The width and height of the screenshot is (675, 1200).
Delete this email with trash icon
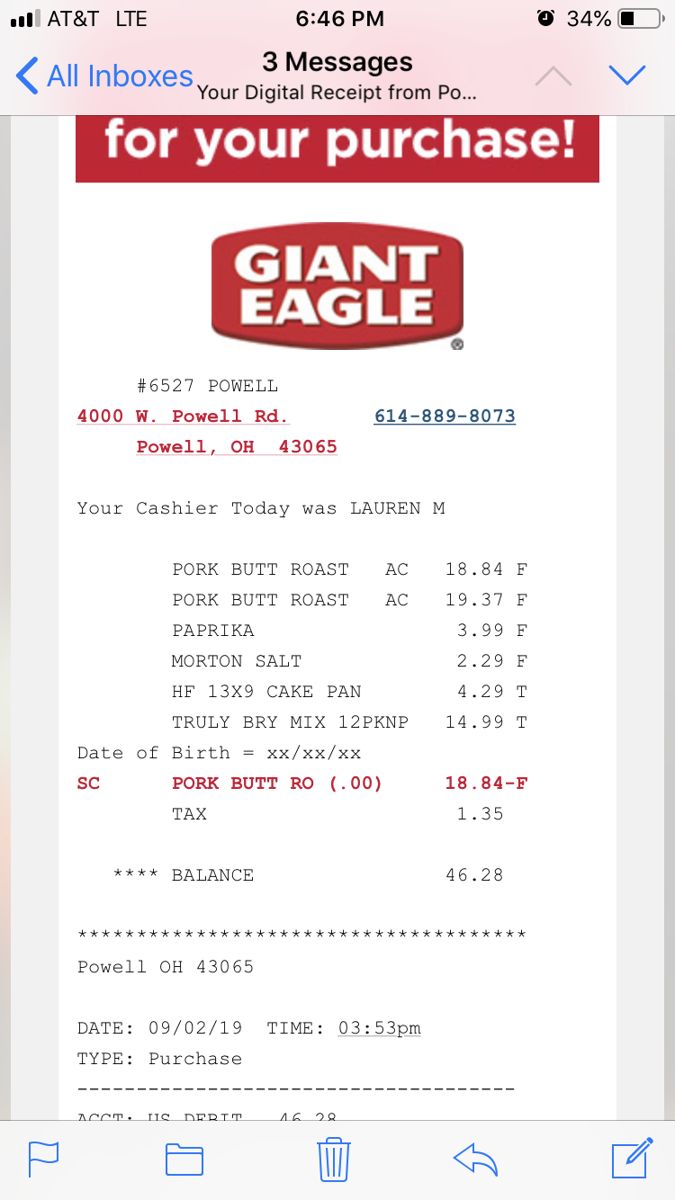click(x=333, y=1160)
